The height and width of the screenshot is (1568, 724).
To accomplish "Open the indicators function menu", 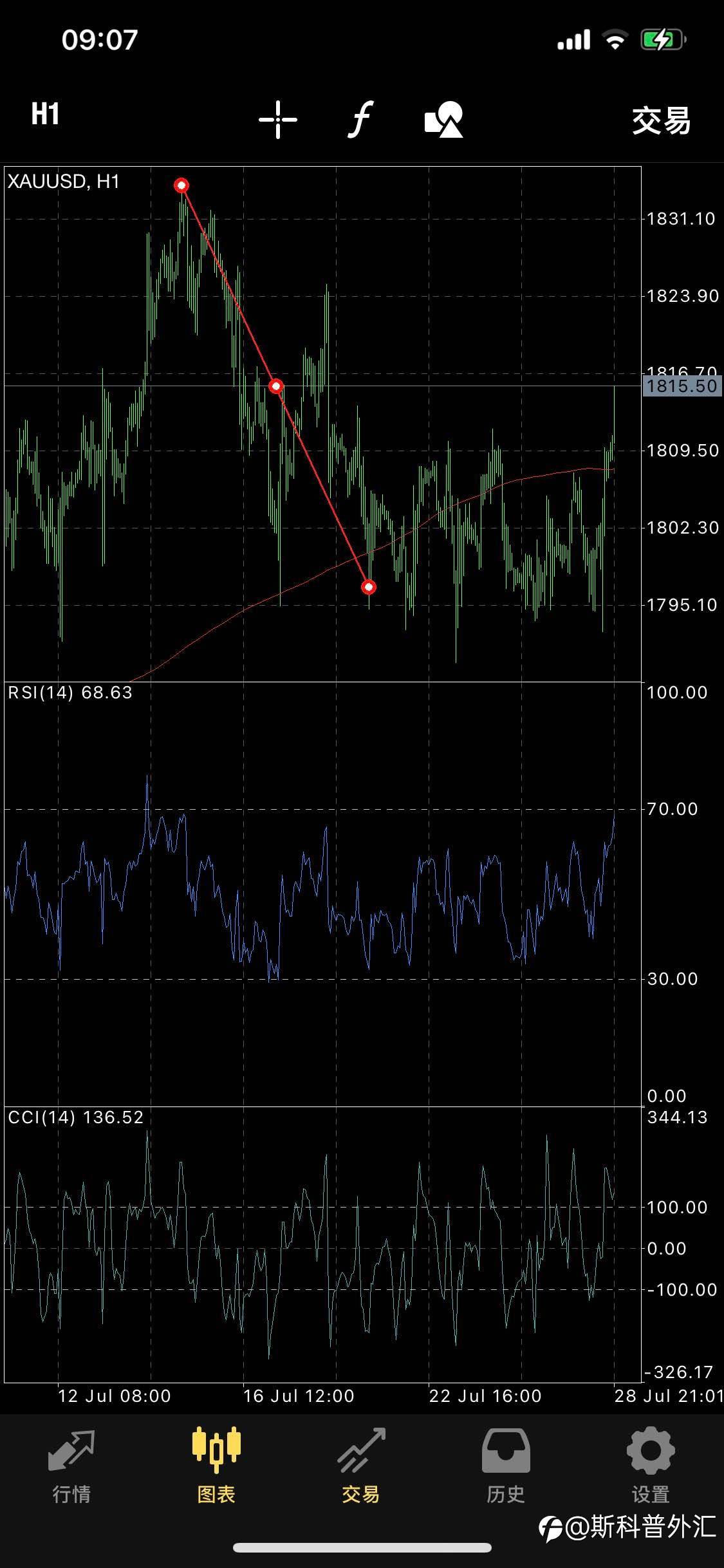I will tap(361, 120).
